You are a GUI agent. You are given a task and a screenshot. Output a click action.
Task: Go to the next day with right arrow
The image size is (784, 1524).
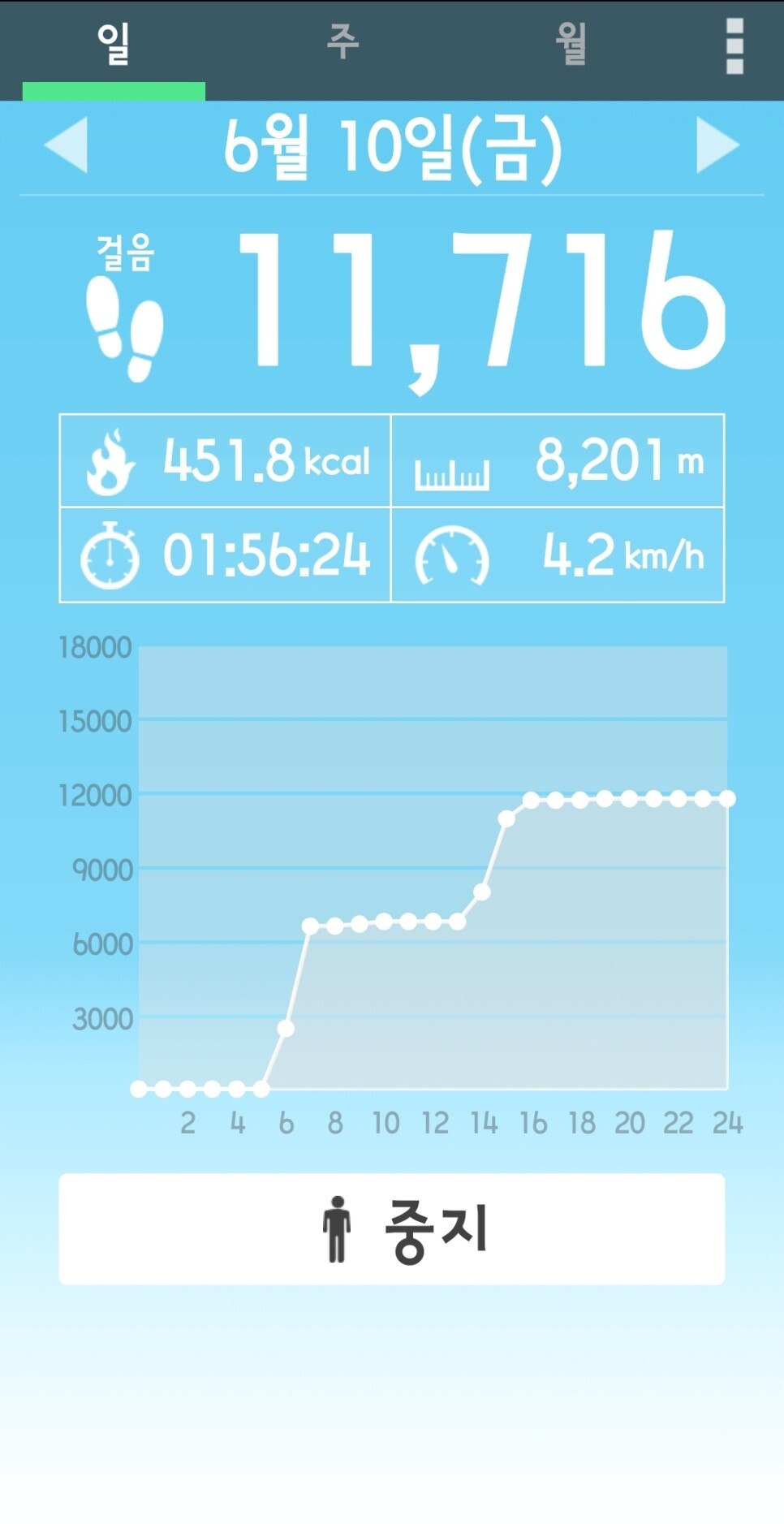pyautogui.click(x=718, y=145)
